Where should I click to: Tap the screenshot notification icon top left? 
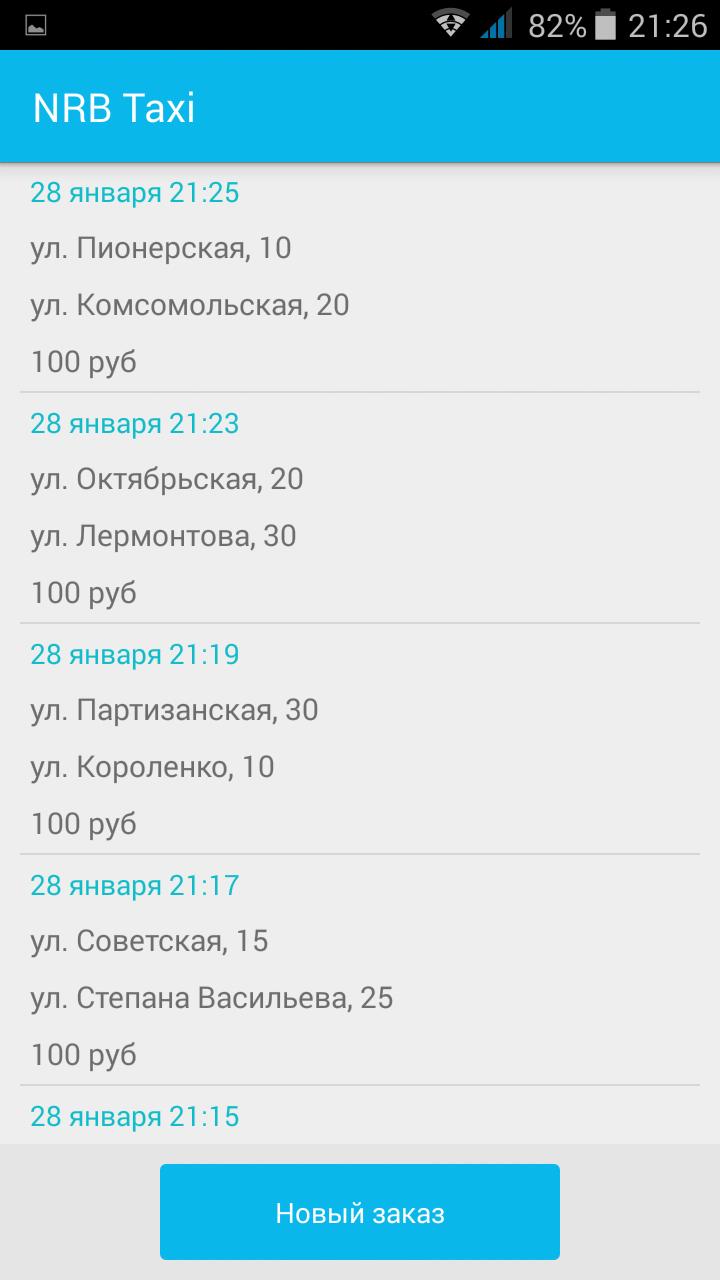[x=35, y=25]
